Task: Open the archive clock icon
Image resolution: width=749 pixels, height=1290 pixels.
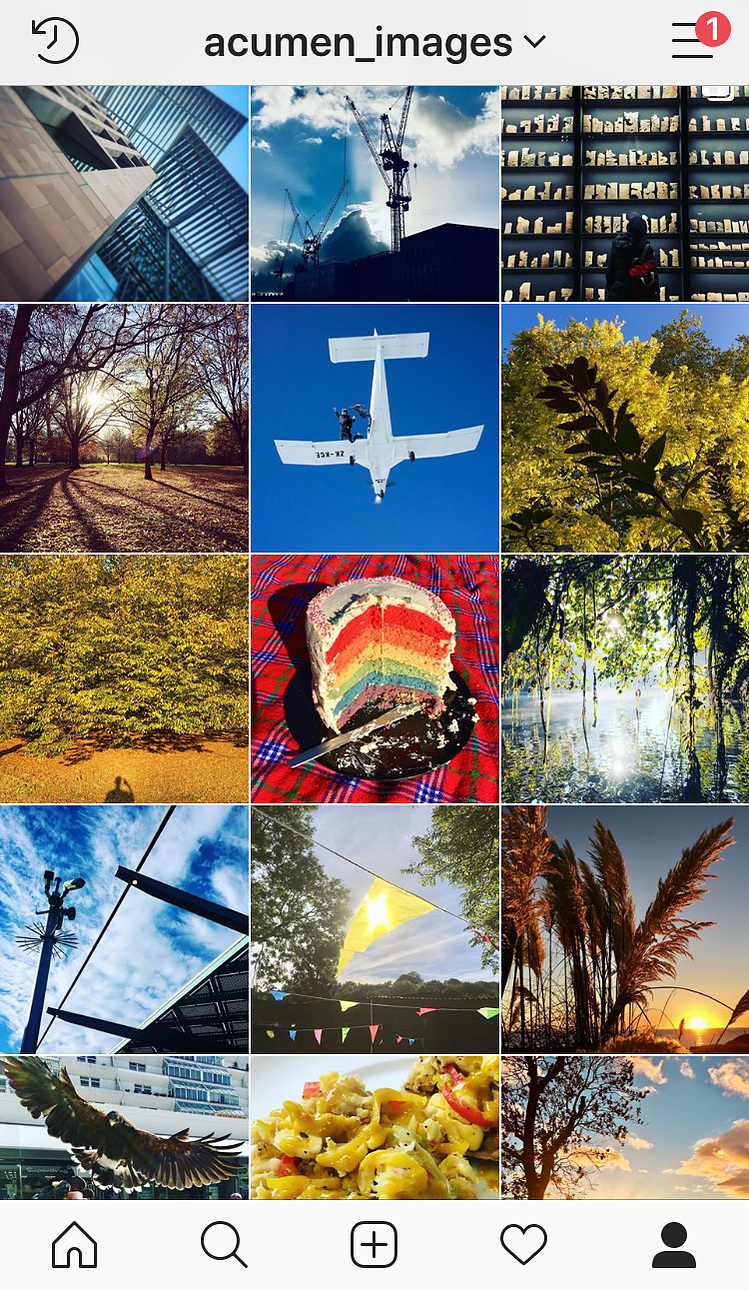Action: coord(55,41)
